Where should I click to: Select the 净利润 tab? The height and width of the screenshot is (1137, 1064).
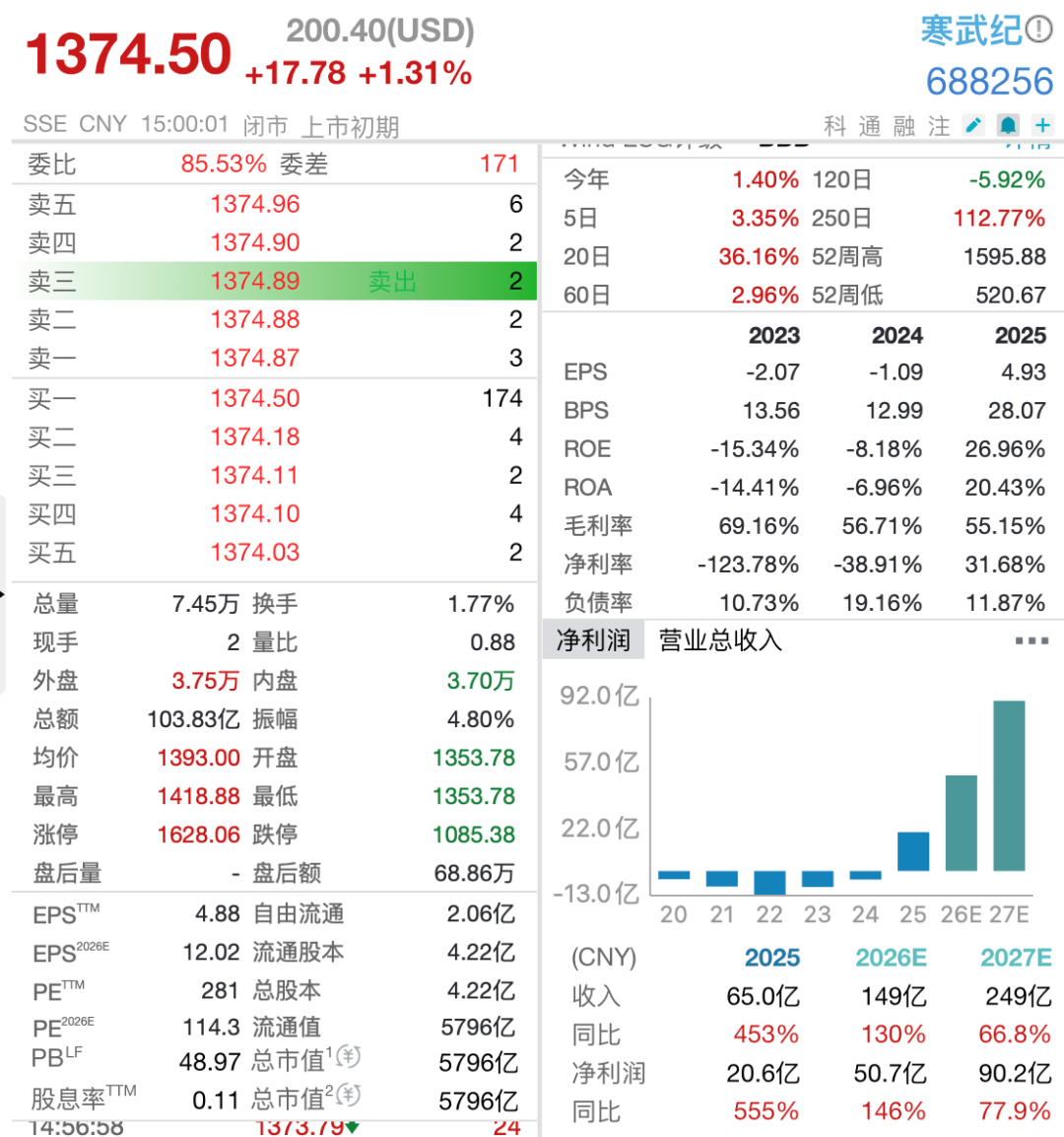coord(593,640)
